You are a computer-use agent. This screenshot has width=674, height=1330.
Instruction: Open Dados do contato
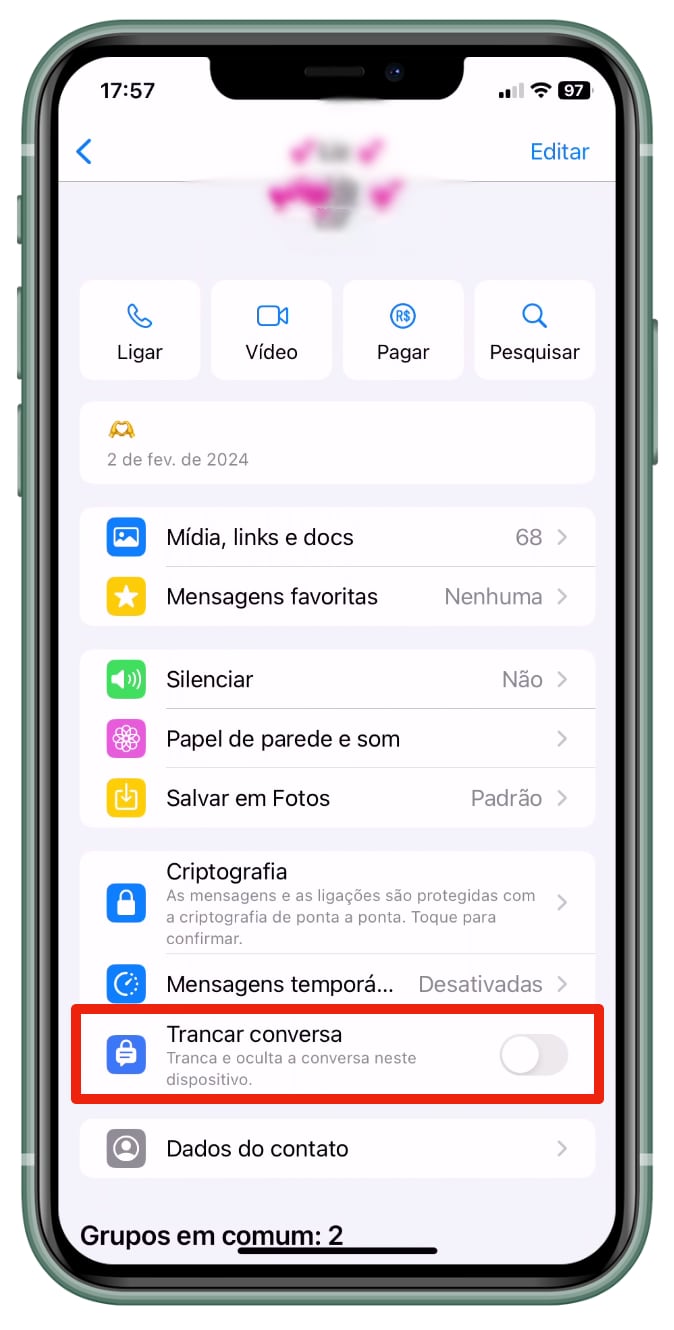click(x=337, y=1148)
